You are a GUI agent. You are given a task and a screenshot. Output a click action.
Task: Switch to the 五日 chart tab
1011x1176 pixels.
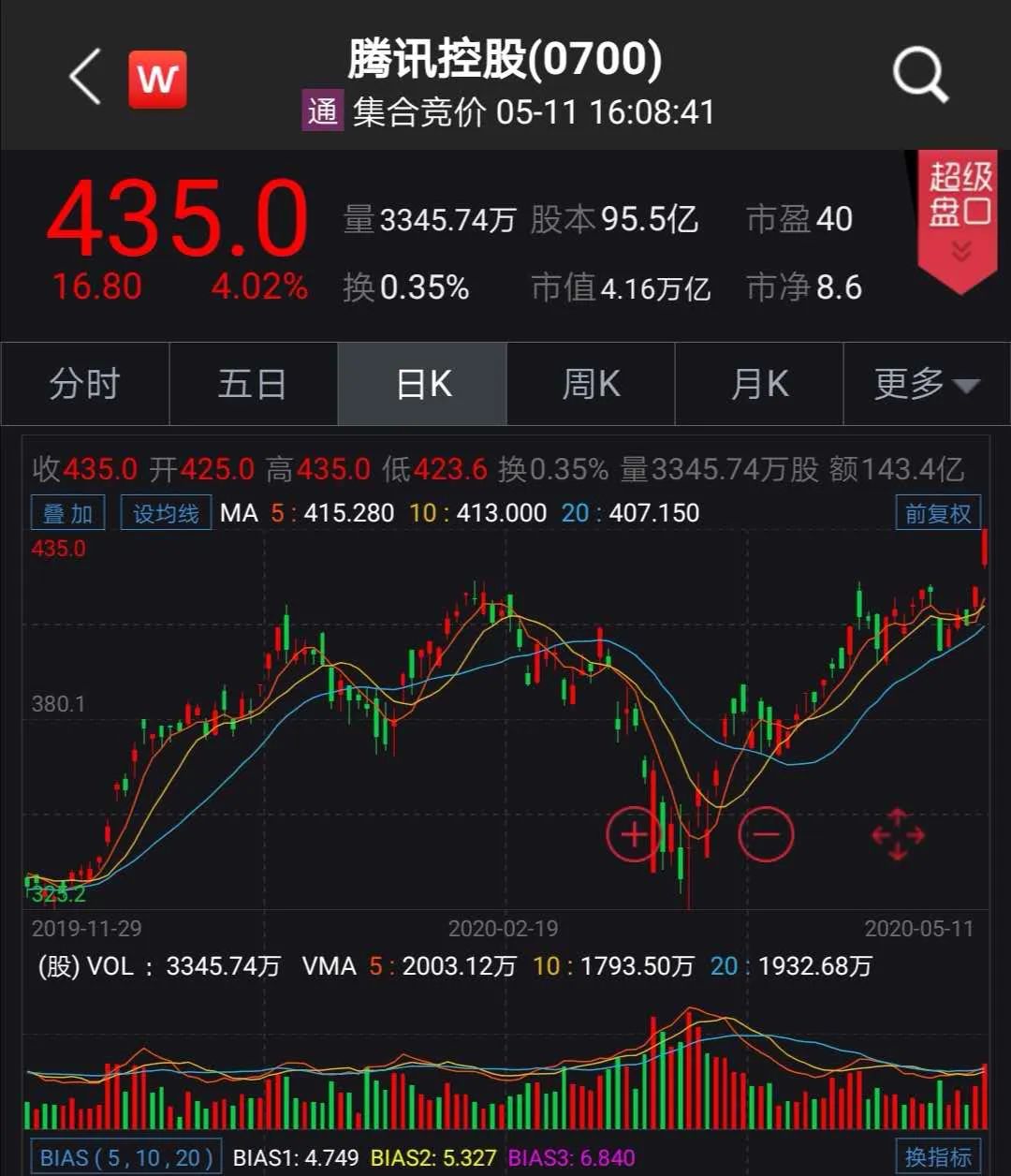(x=253, y=384)
